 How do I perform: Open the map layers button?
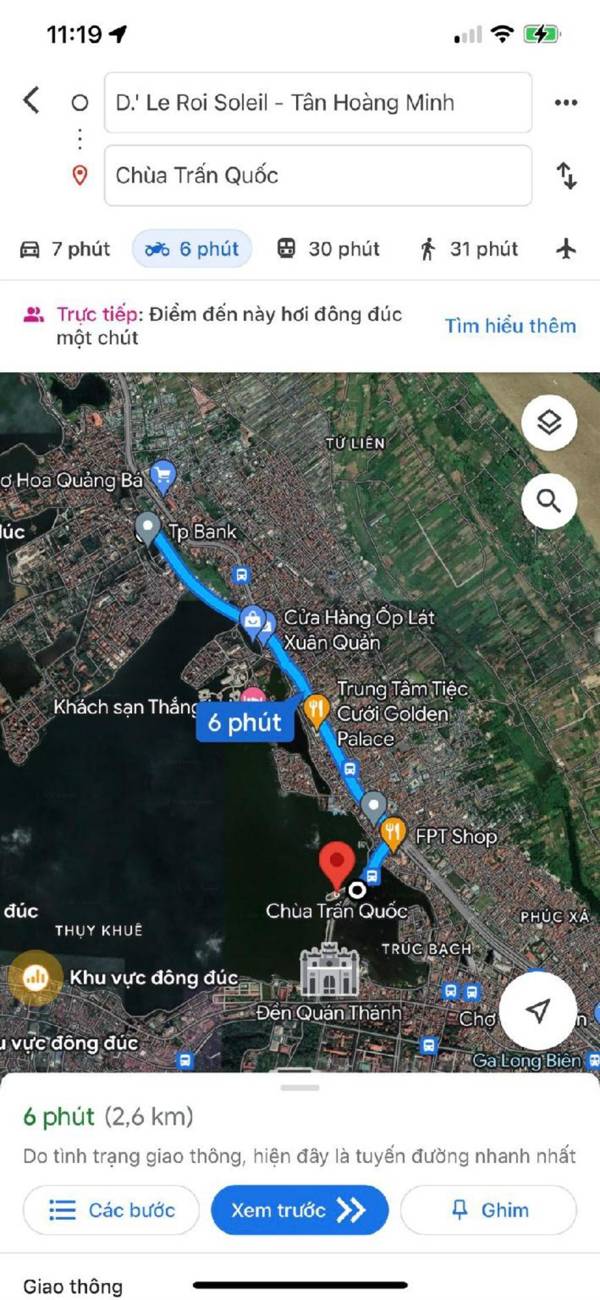tap(549, 423)
